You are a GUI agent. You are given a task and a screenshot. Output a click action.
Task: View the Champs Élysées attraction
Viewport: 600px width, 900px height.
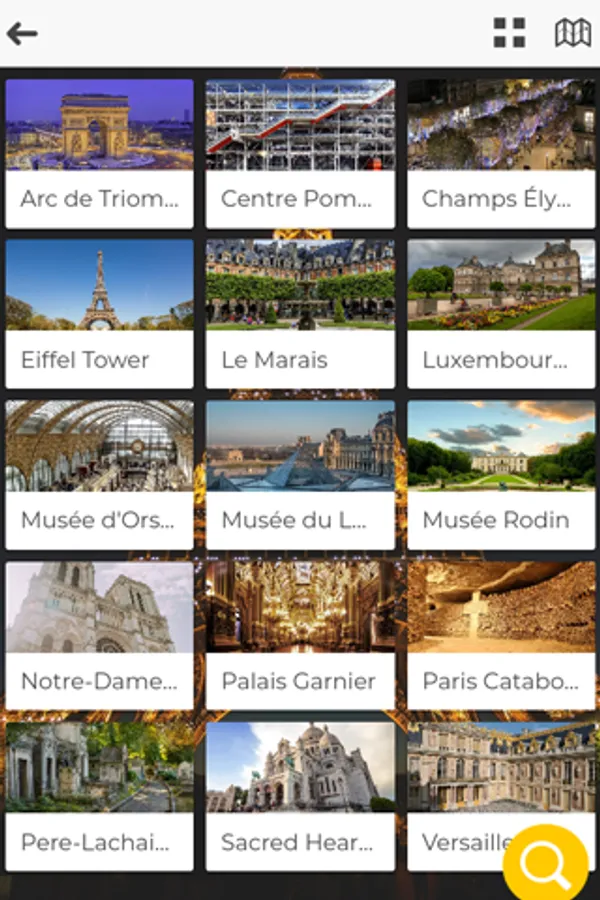[x=501, y=154]
